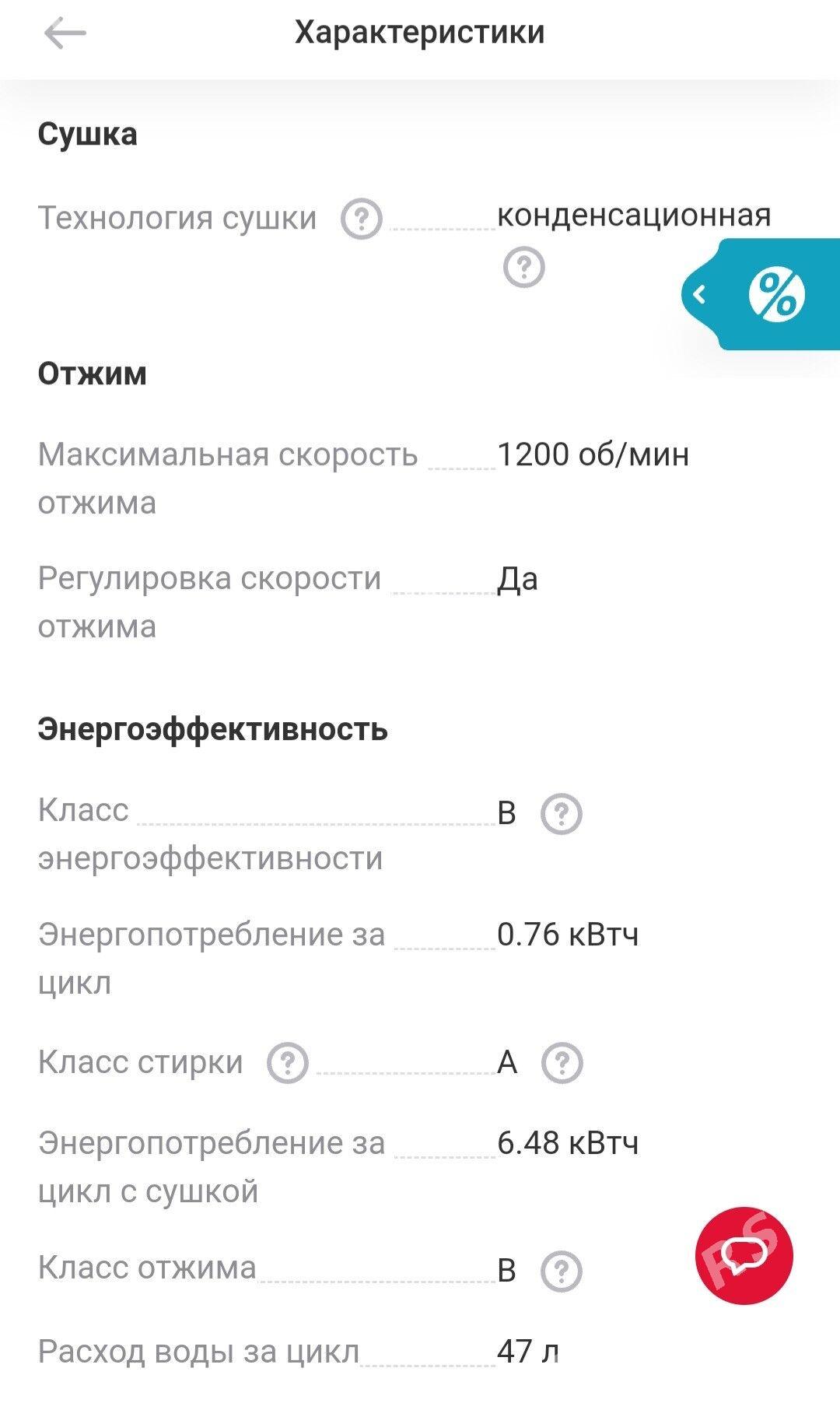Select the Характеристики screen title
This screenshot has width=840, height=1417.
pos(420,33)
